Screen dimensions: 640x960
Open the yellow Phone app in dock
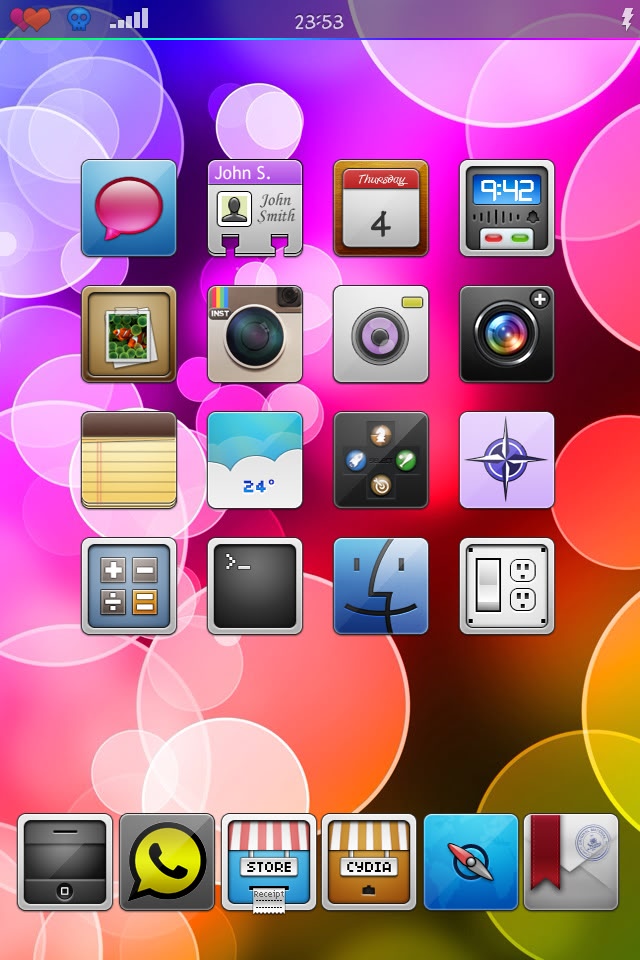point(167,862)
